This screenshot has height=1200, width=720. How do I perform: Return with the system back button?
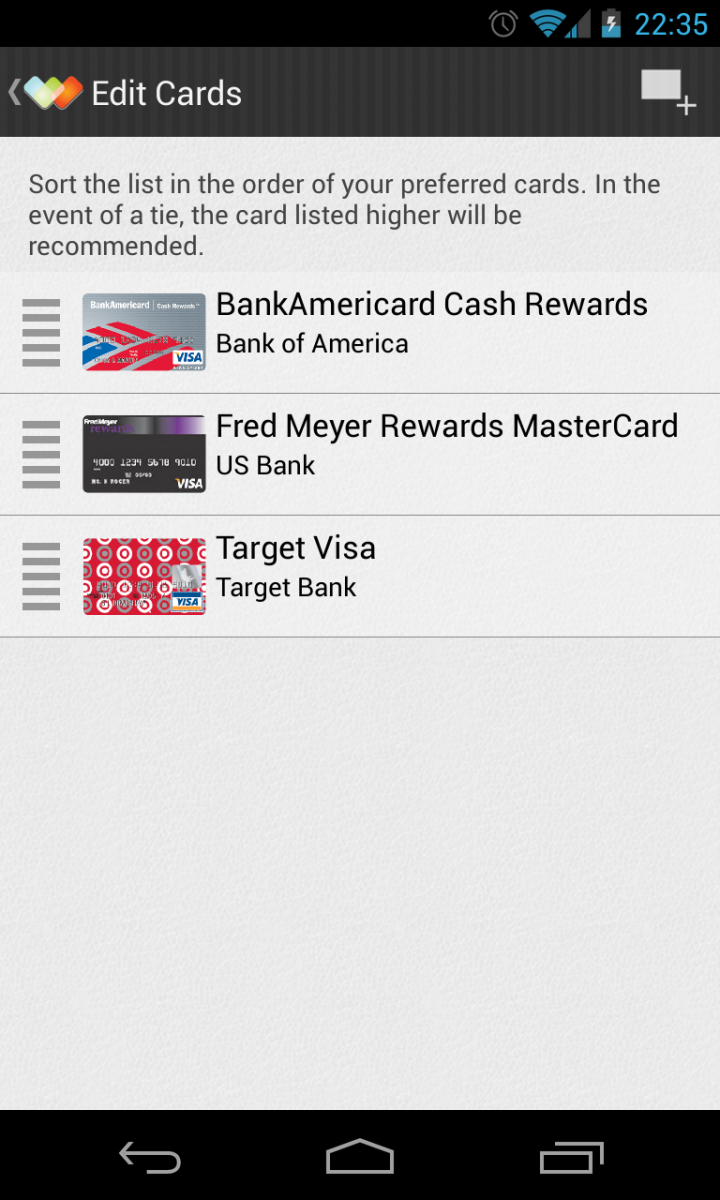[x=150, y=1157]
